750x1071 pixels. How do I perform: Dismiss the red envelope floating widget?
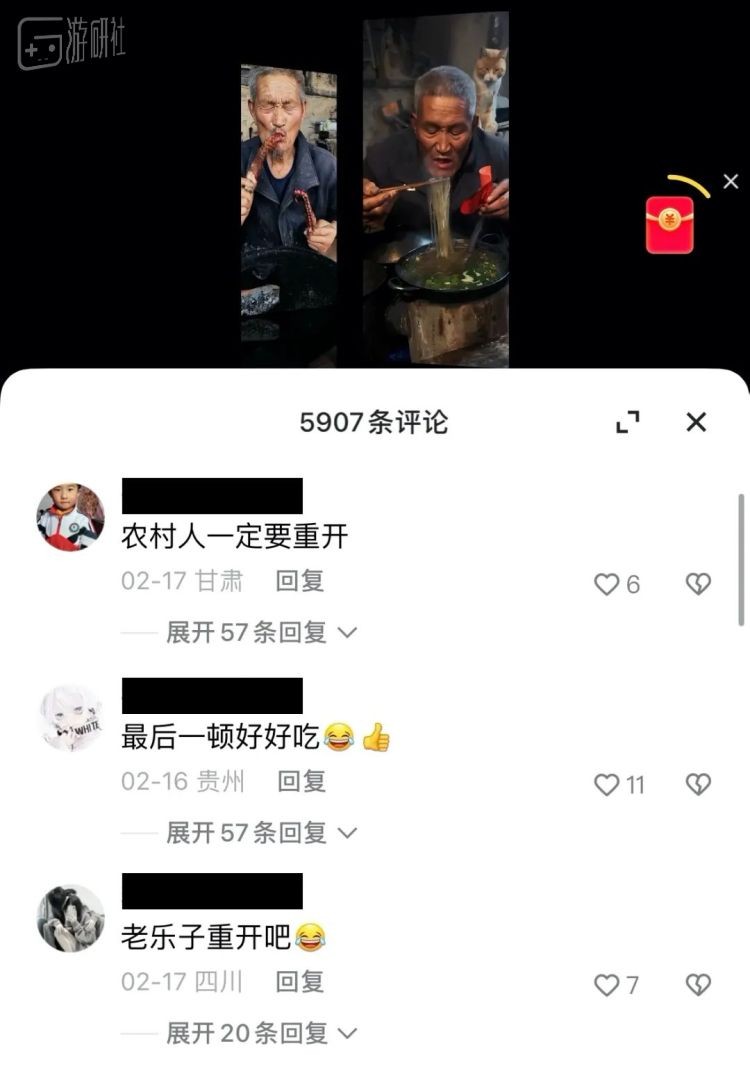[730, 181]
